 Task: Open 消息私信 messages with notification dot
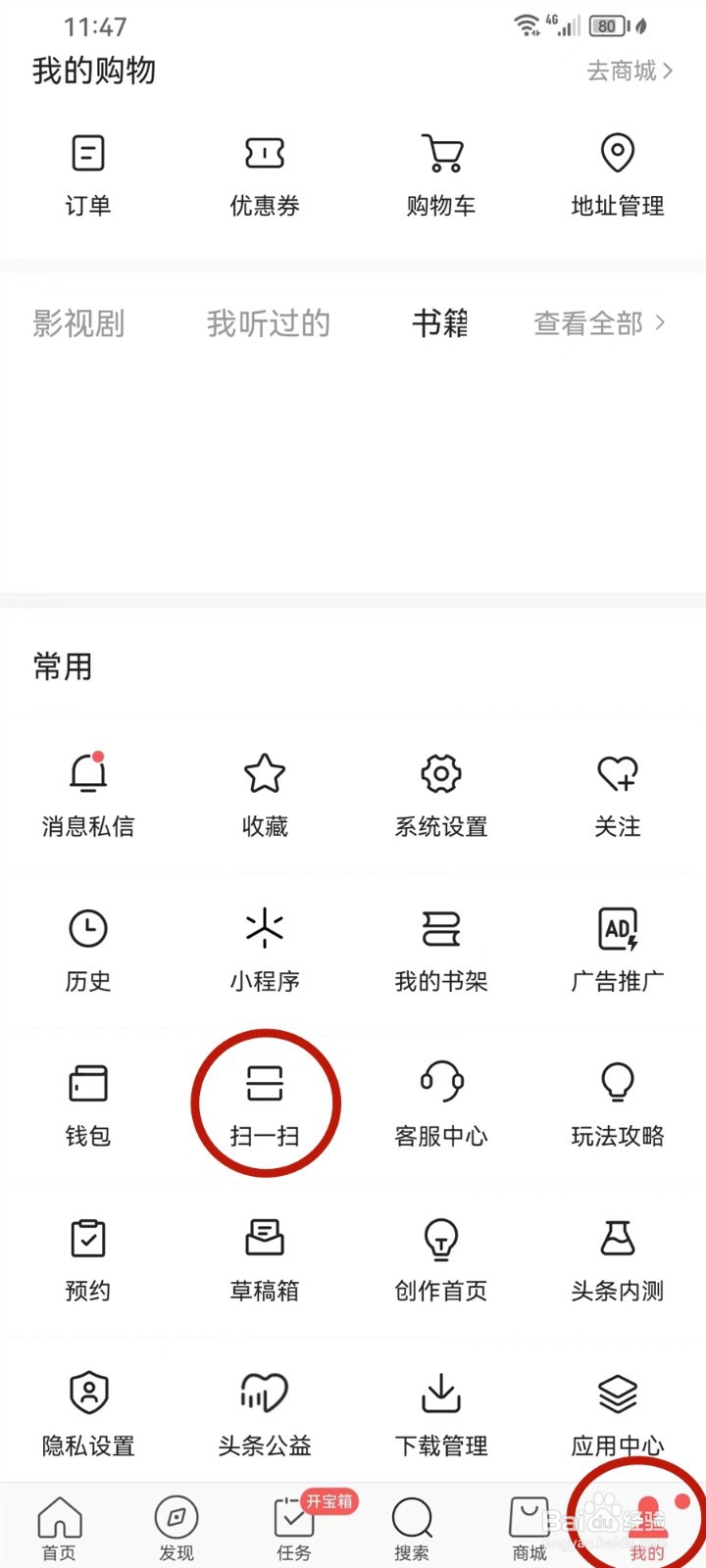[x=88, y=794]
